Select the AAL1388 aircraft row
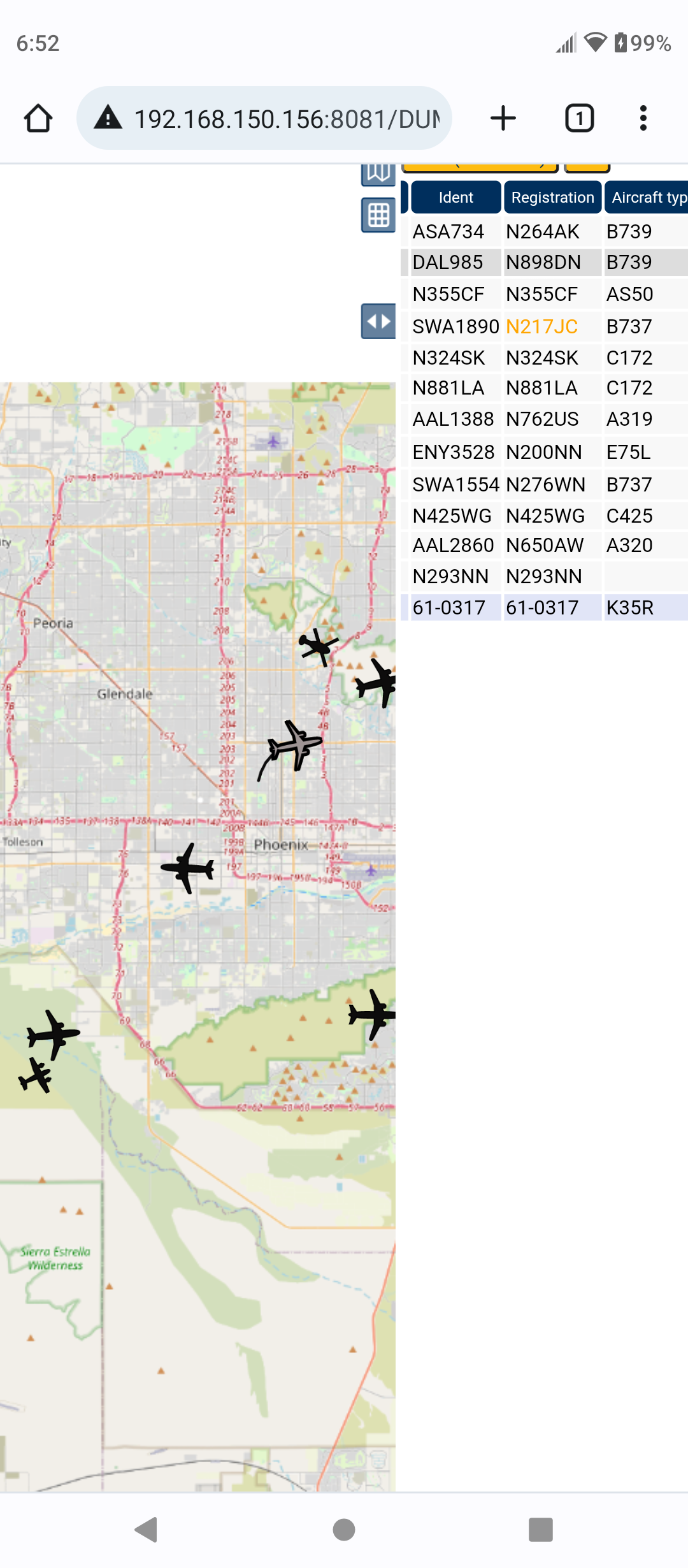Image resolution: width=688 pixels, height=1568 pixels. click(544, 419)
